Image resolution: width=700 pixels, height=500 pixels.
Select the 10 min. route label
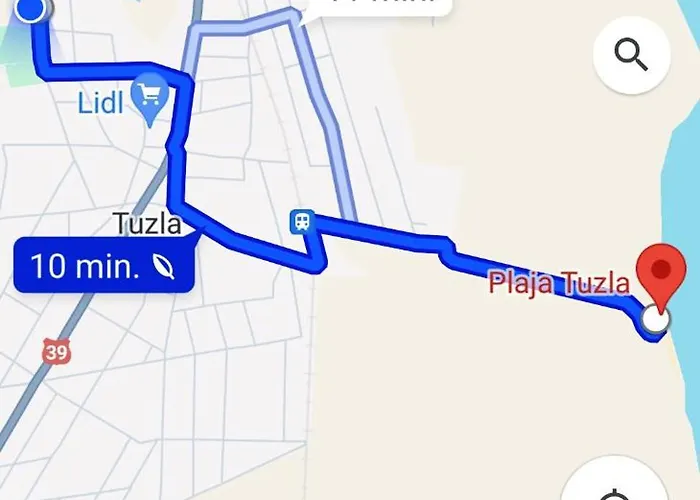(x=104, y=266)
